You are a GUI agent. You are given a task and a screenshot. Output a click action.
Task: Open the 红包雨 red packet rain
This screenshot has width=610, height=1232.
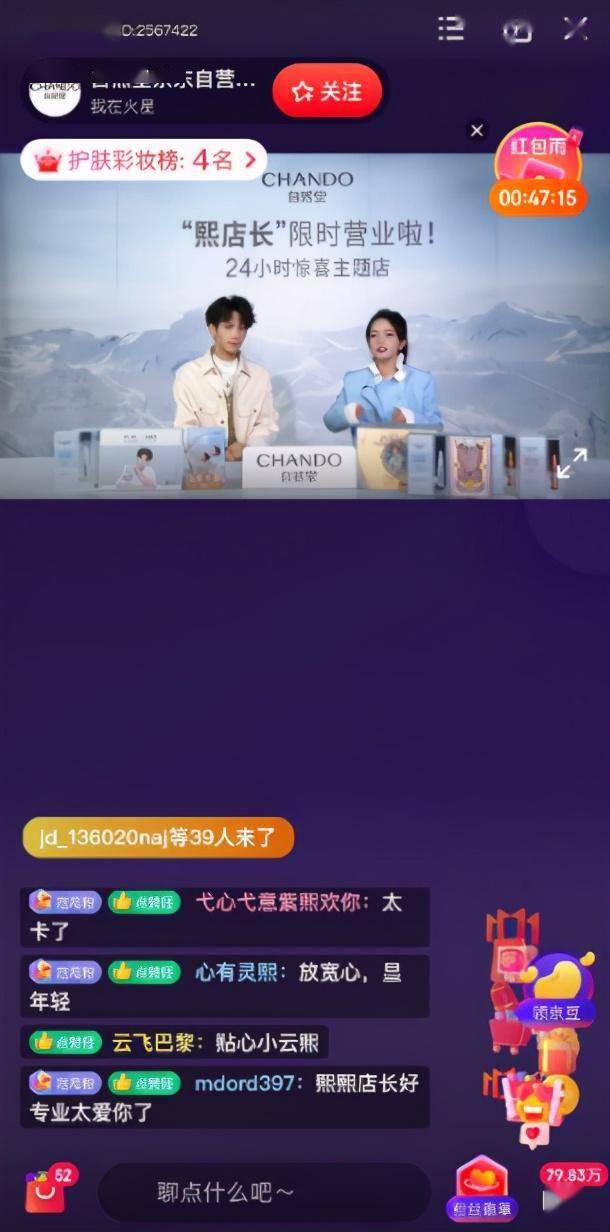tap(538, 170)
